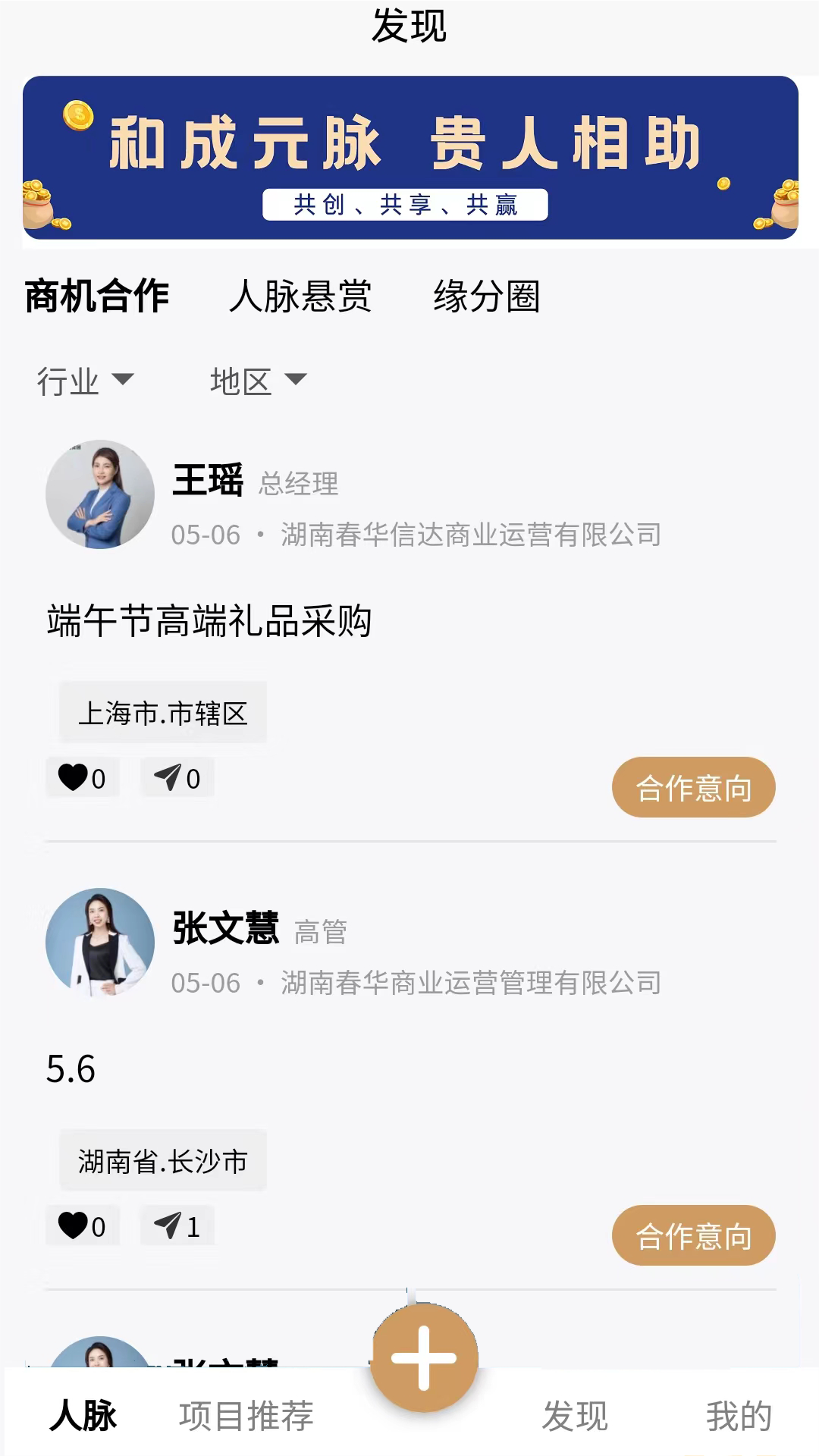Select the 商机合作 tab
This screenshot has width=819, height=1456.
pyautogui.click(x=97, y=296)
